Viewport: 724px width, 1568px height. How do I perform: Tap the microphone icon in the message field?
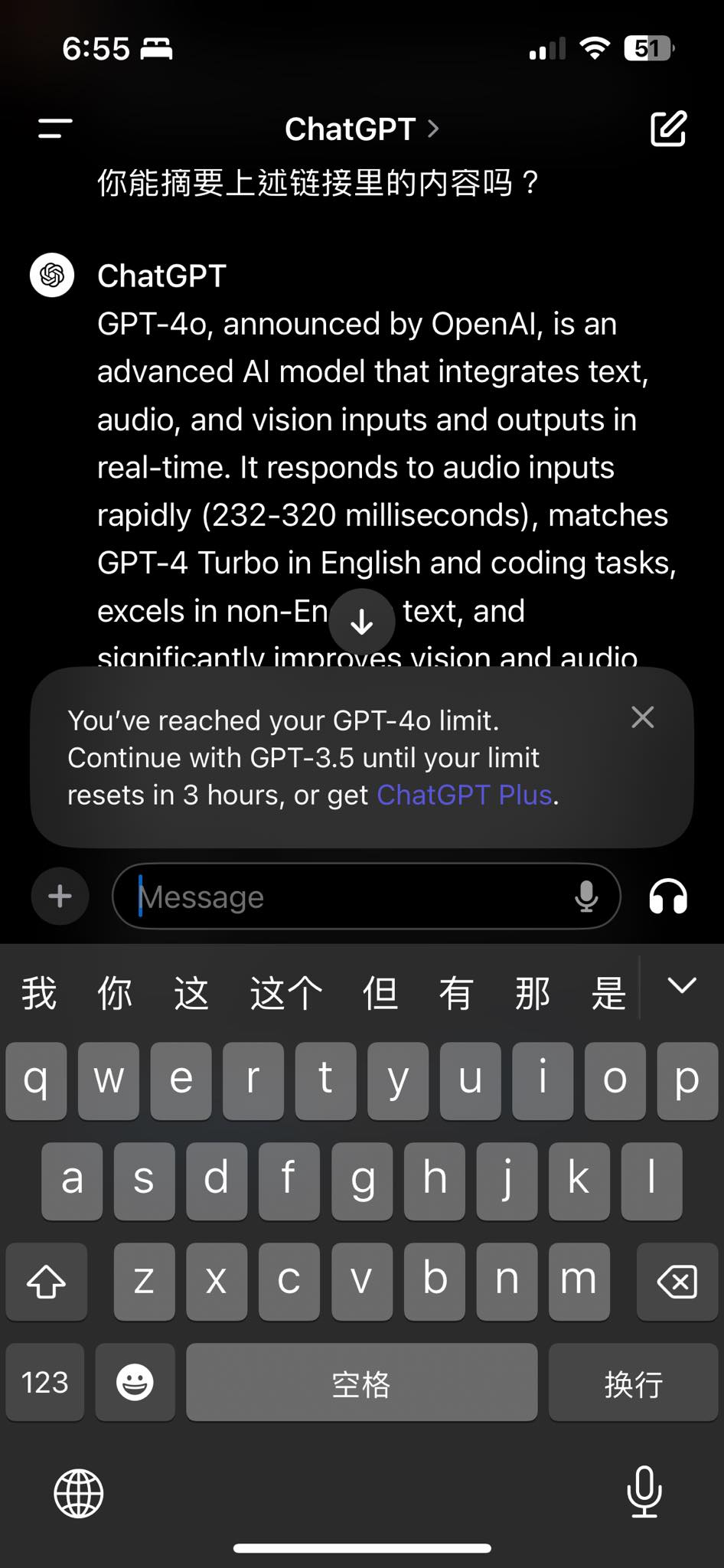tap(586, 897)
